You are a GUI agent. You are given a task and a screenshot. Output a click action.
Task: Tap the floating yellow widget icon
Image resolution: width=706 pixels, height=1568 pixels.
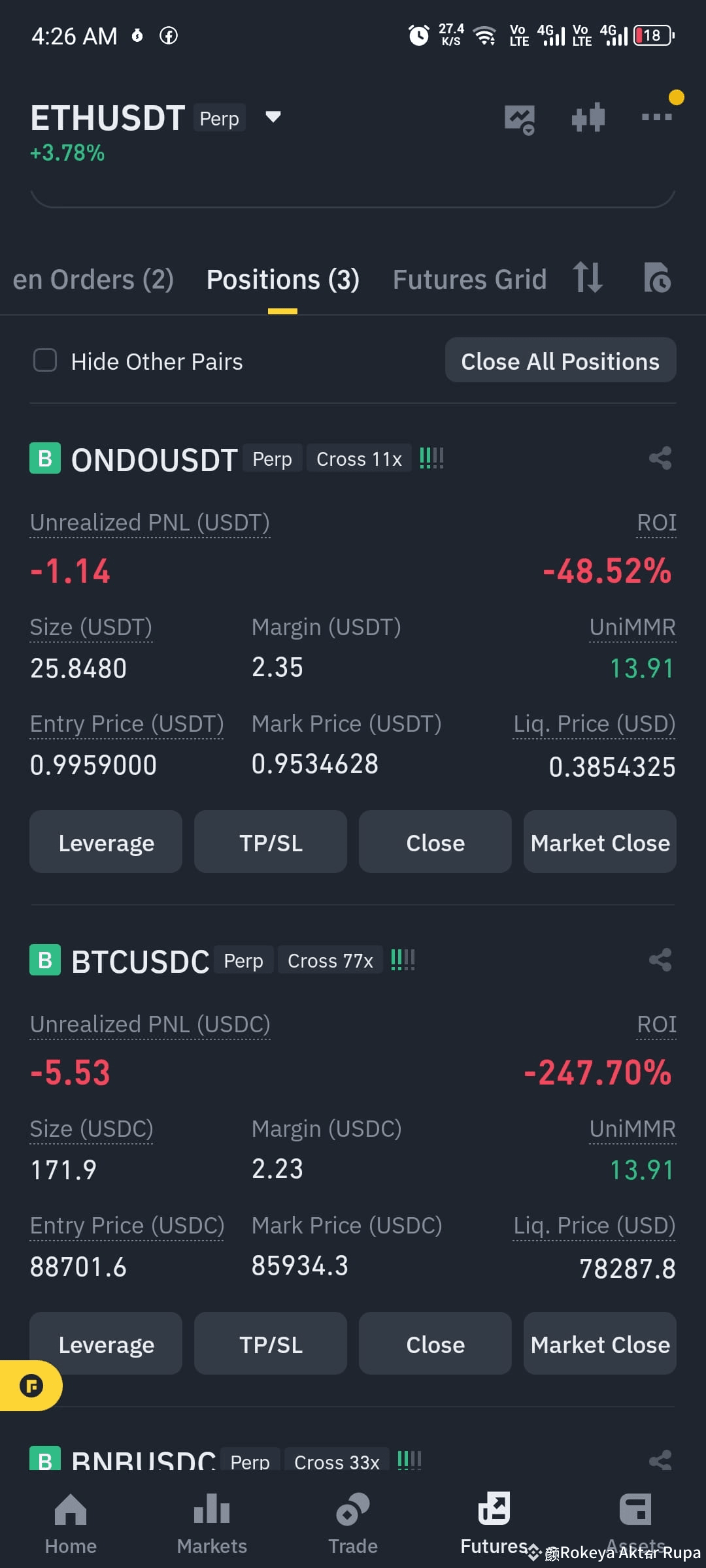pos(31,1385)
